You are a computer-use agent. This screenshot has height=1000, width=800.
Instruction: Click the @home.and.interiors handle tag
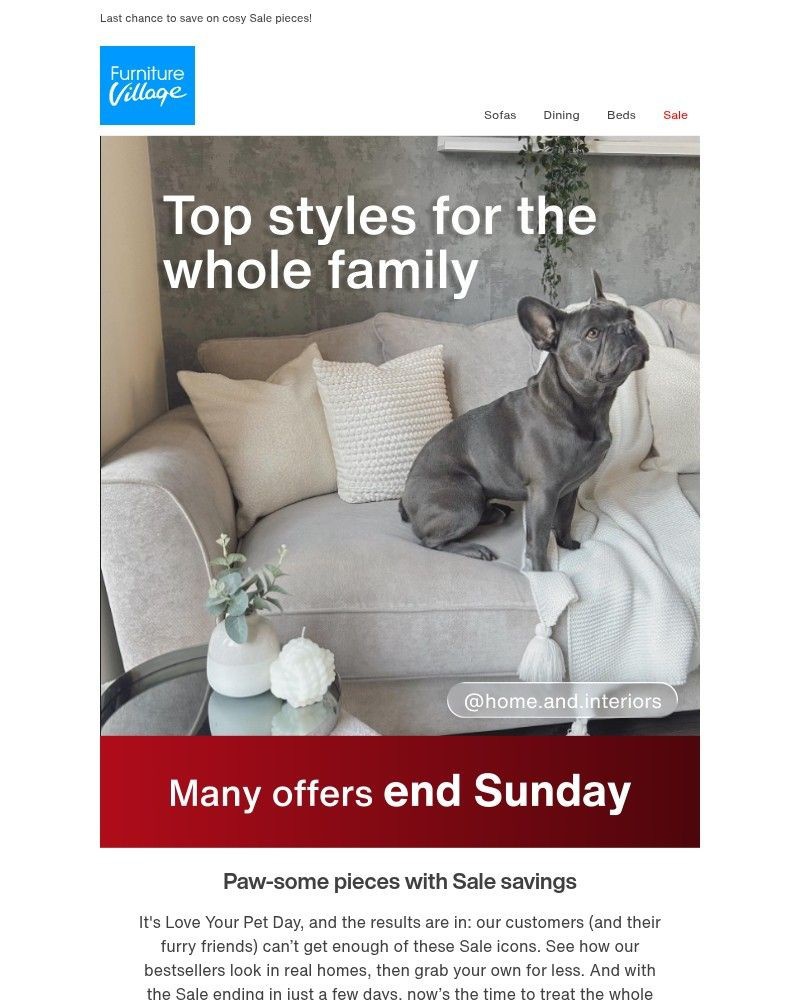tap(562, 701)
